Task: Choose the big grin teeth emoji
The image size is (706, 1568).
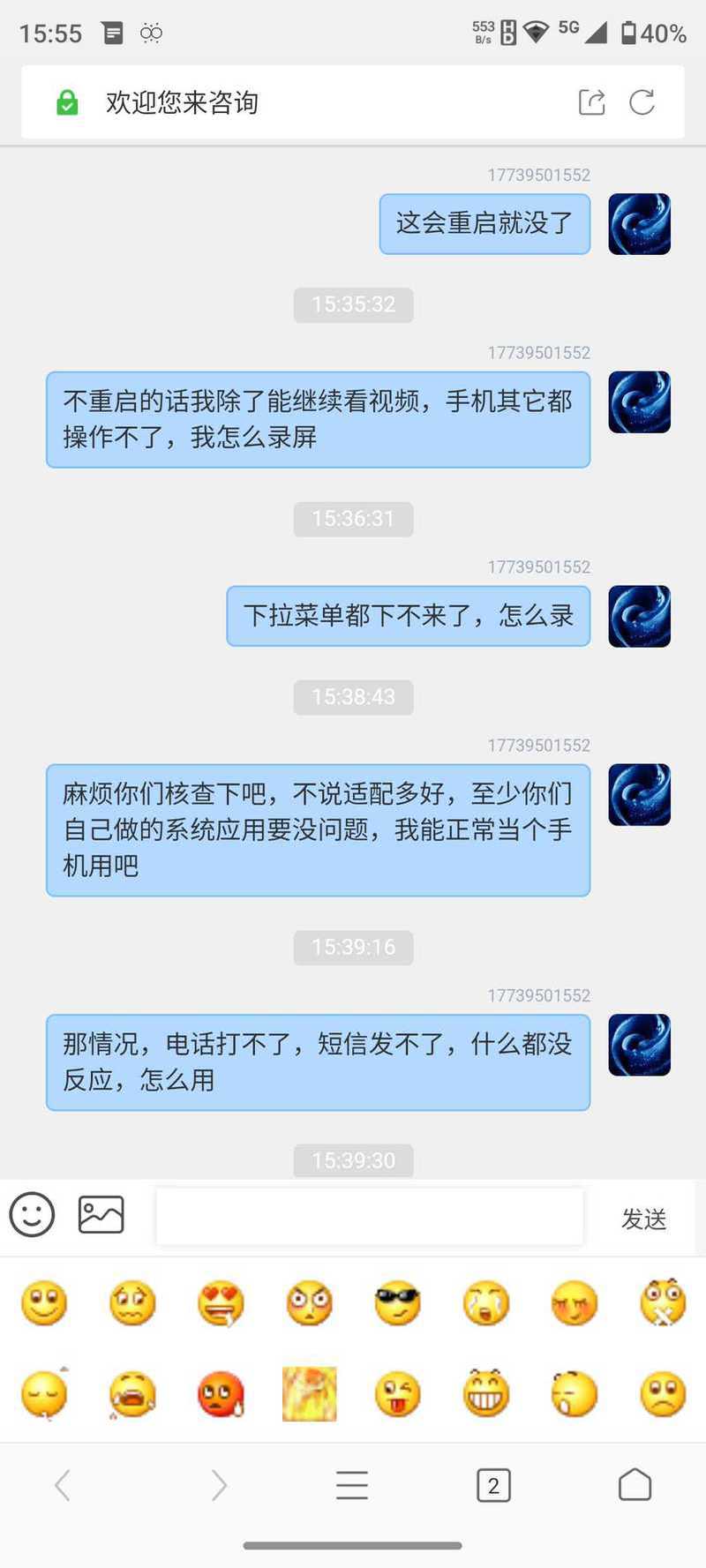Action: click(486, 1393)
